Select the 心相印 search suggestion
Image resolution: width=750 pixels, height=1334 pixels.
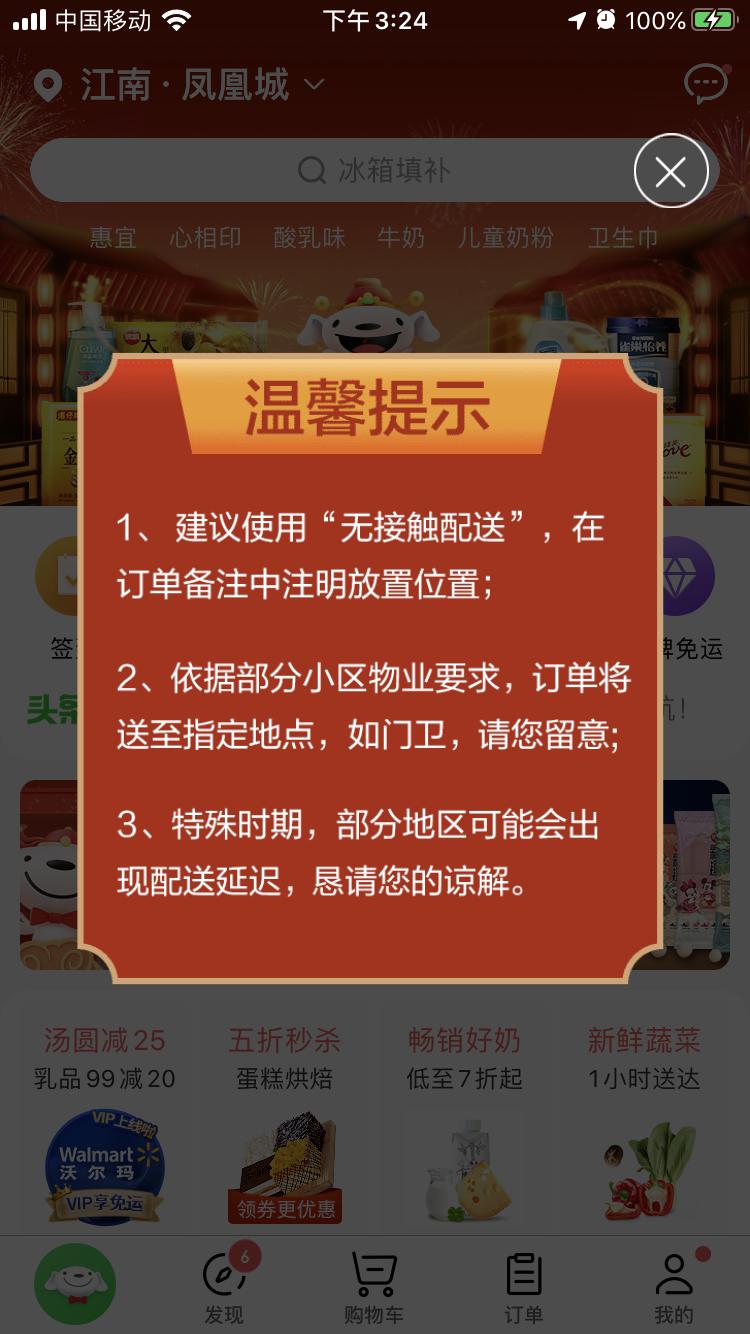coord(205,238)
